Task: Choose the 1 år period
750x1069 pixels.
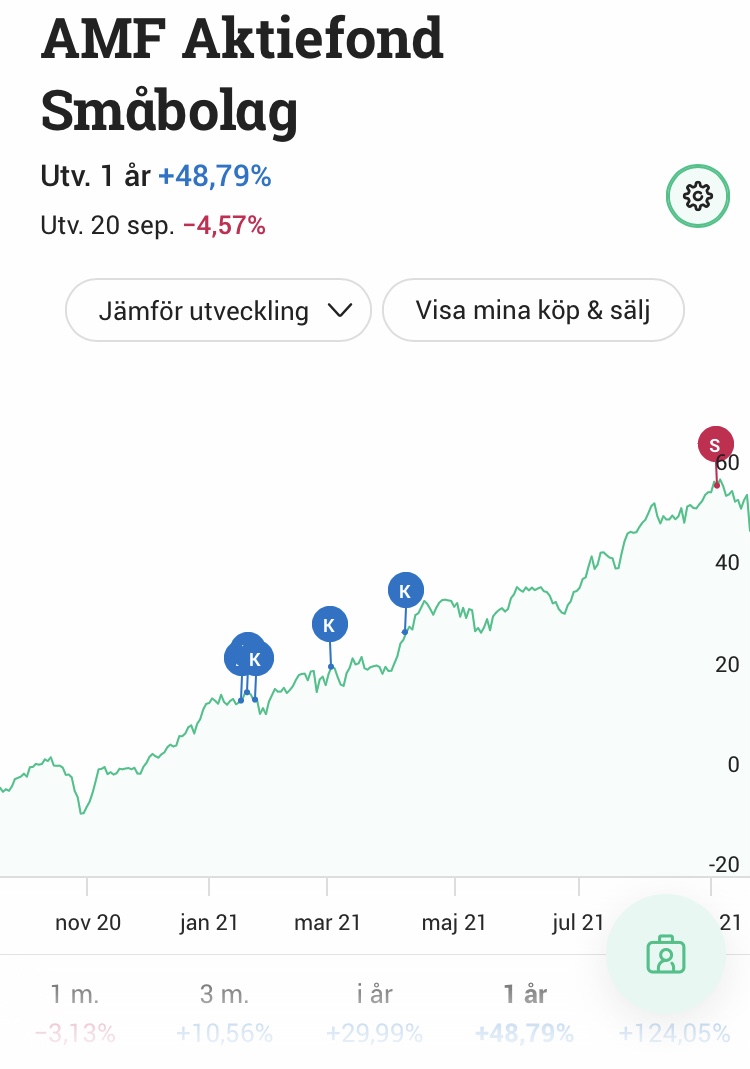Action: tap(524, 1011)
